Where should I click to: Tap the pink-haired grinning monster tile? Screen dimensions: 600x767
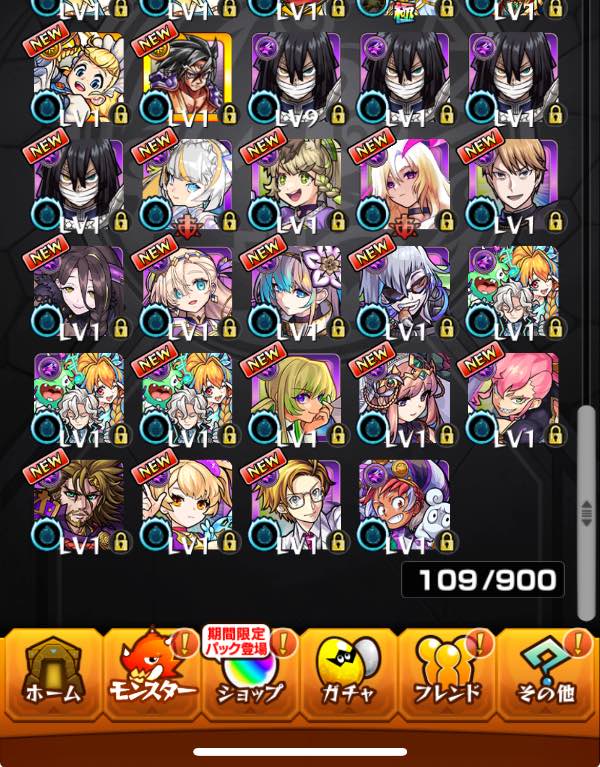[513, 398]
